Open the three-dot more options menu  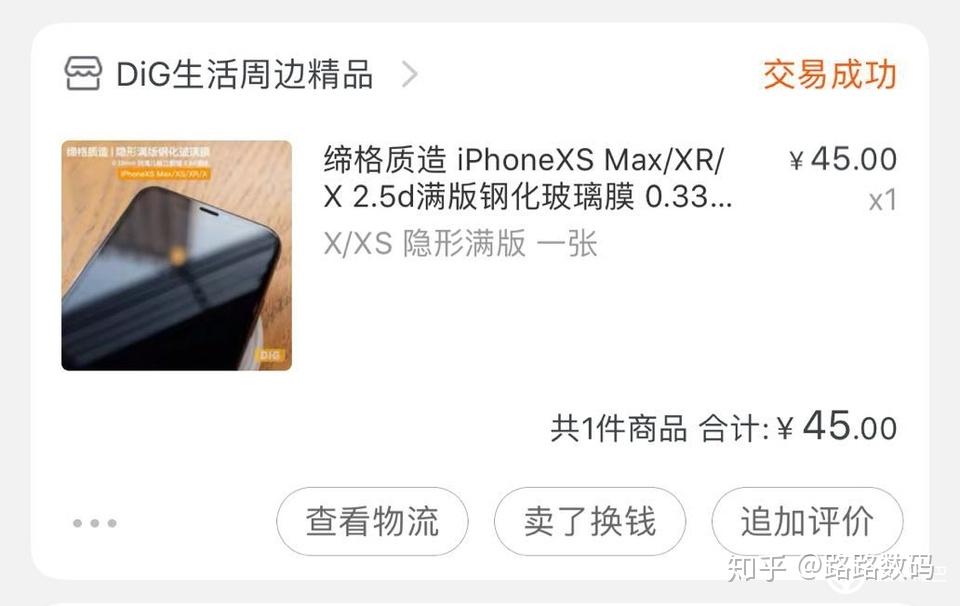coord(95,523)
